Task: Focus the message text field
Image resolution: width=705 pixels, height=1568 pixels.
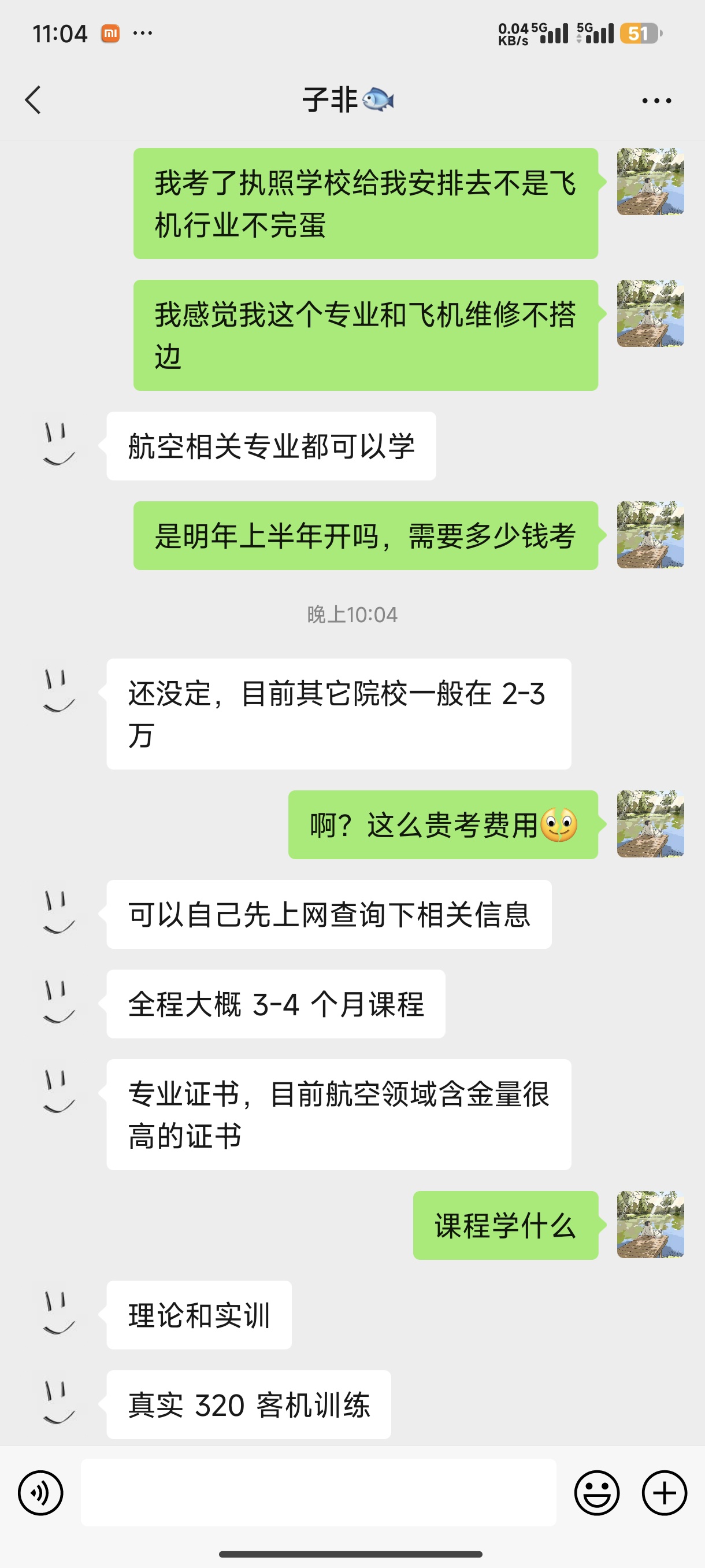Action: click(318, 1492)
